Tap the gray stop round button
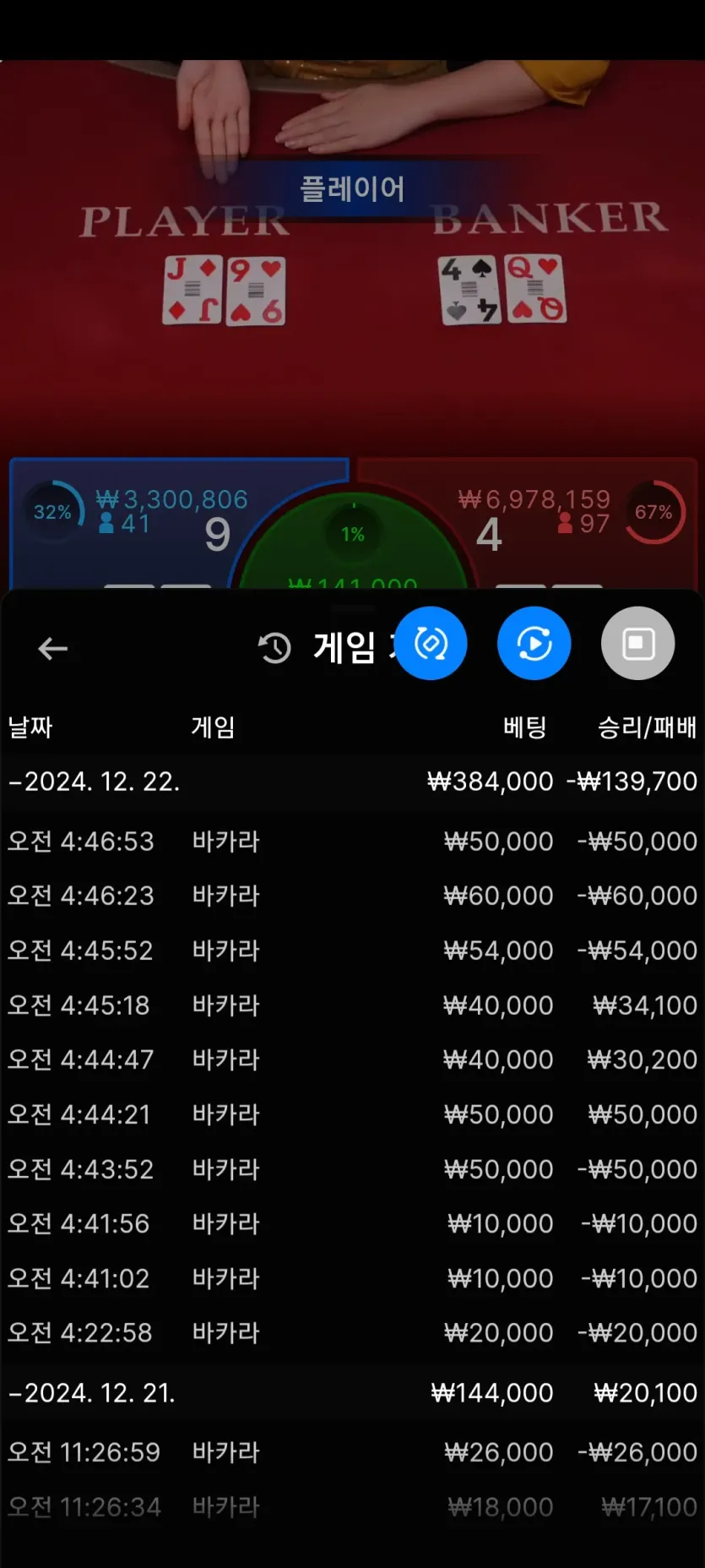The image size is (705, 1568). [638, 644]
